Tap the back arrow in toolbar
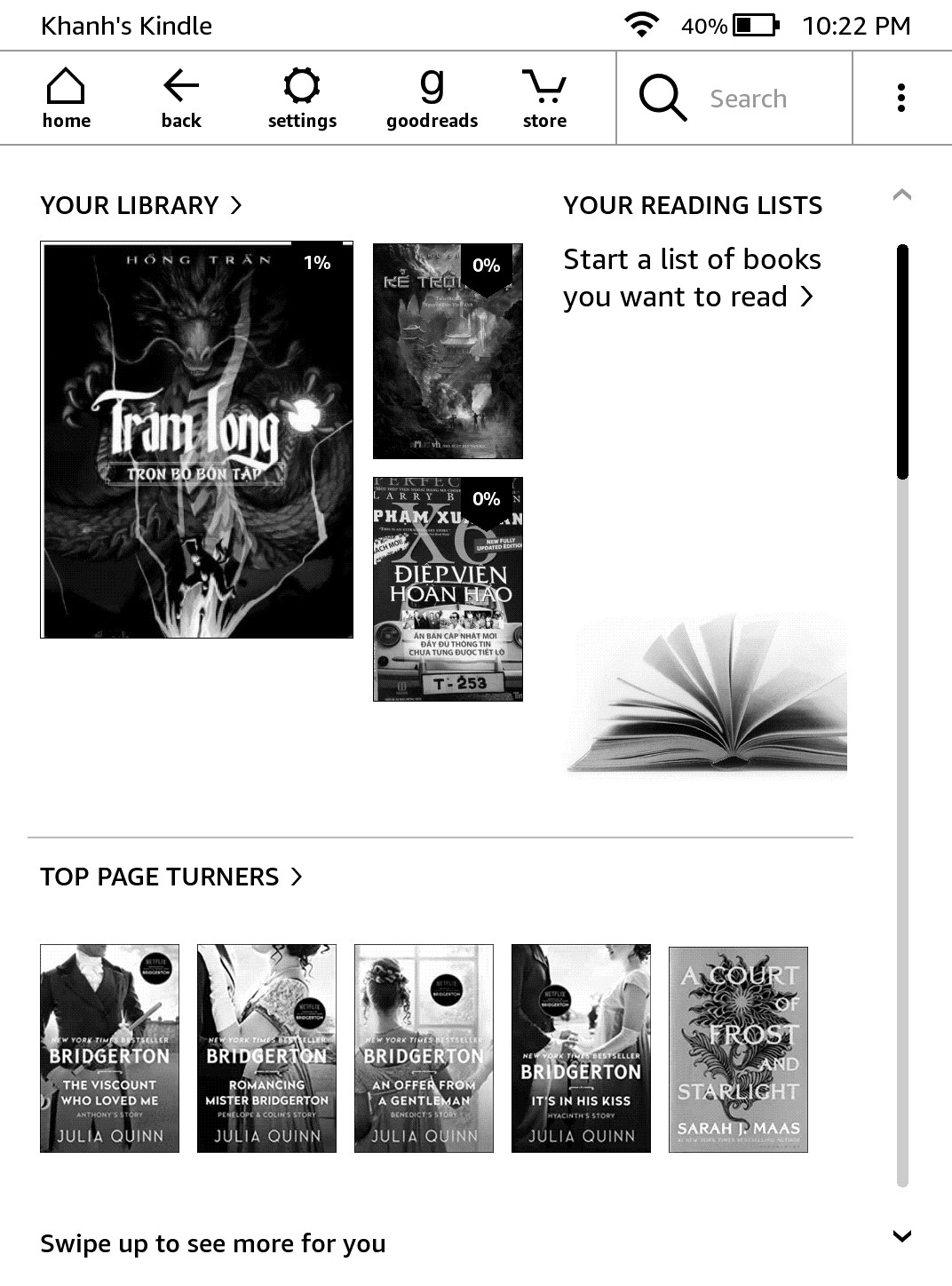 (x=181, y=99)
